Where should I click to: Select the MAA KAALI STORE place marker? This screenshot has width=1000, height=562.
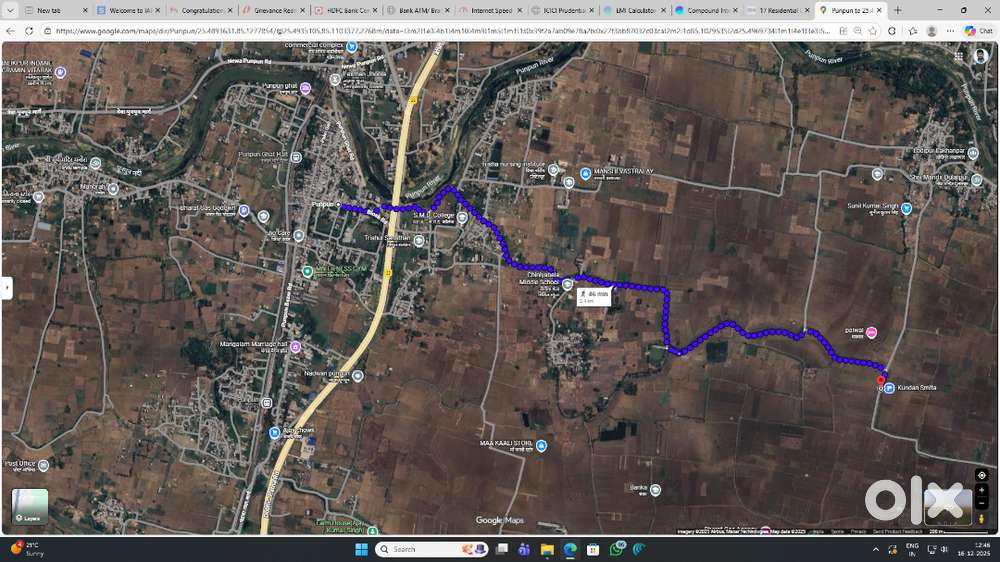point(541,446)
